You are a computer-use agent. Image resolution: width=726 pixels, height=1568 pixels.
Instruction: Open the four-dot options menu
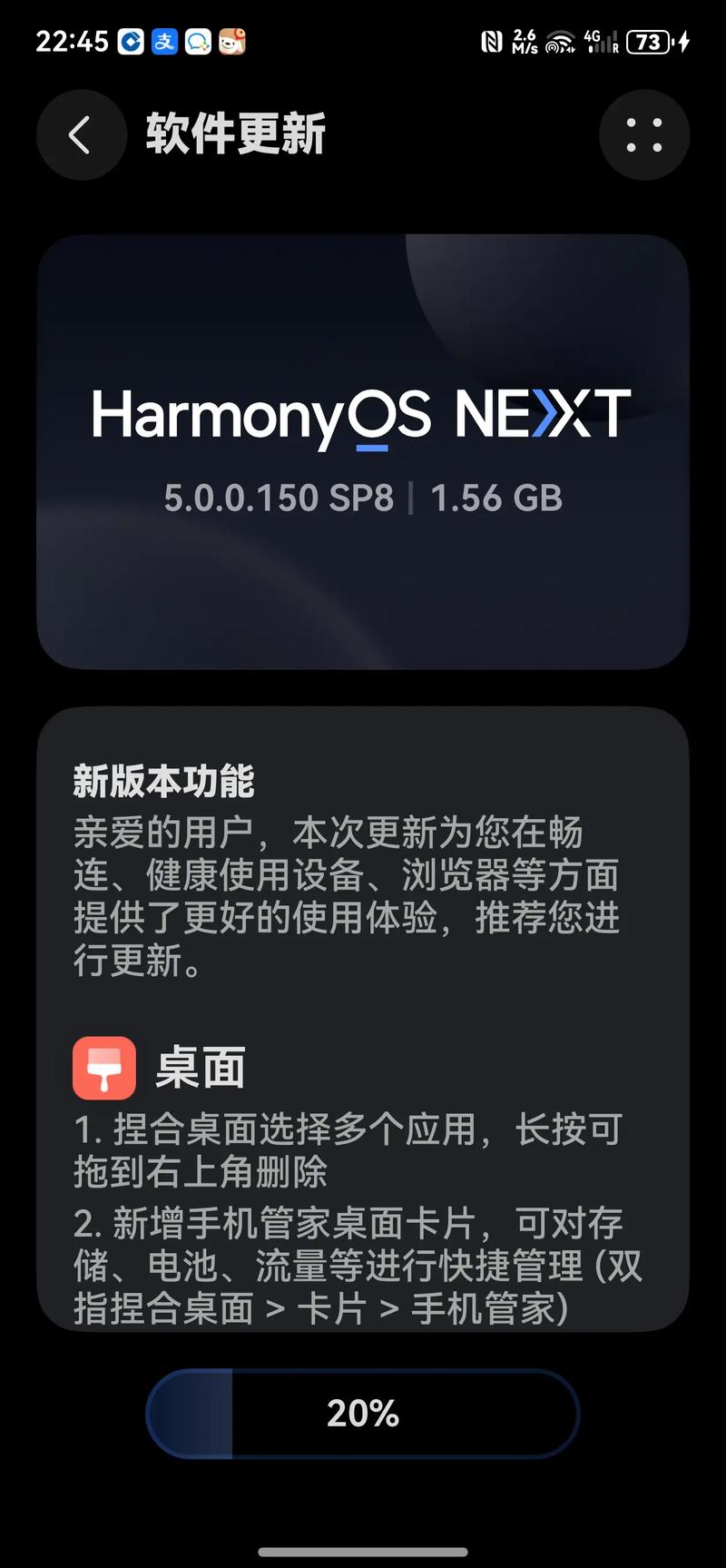[x=644, y=134]
